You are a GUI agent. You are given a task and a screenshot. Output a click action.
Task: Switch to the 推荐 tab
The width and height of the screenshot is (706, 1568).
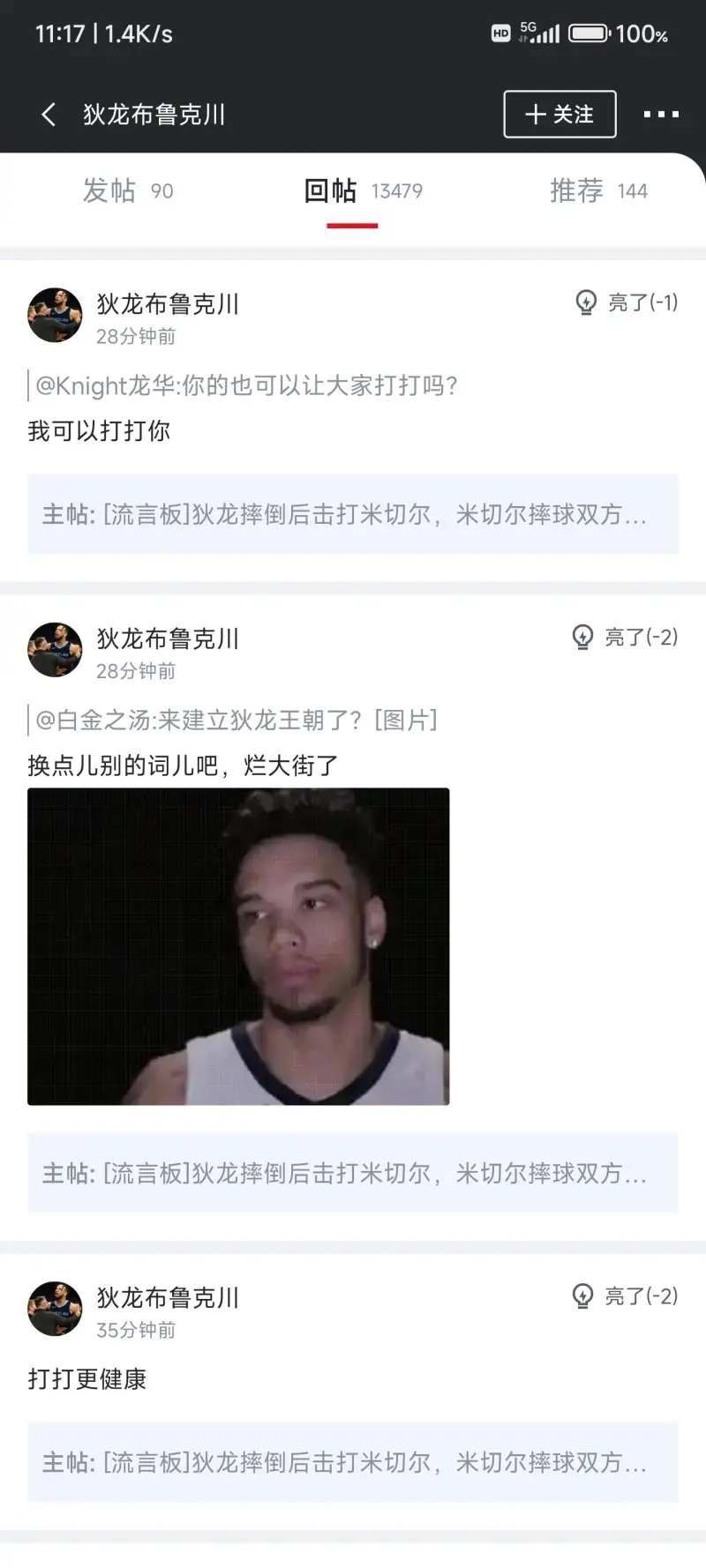598,190
